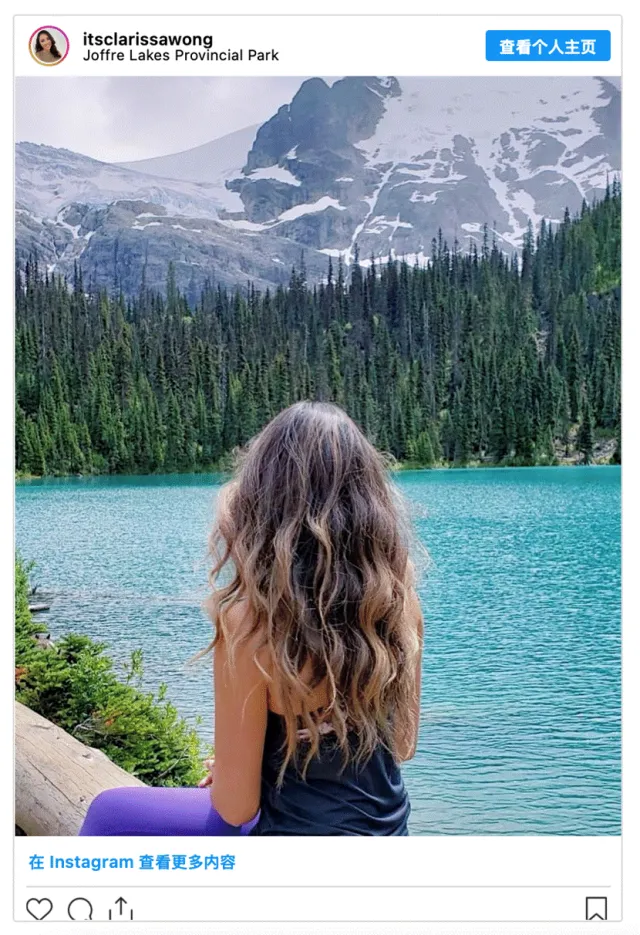The height and width of the screenshot is (935, 640).
Task: Tap 在 Instagram 查看更多内容 link
Action: click(x=132, y=862)
